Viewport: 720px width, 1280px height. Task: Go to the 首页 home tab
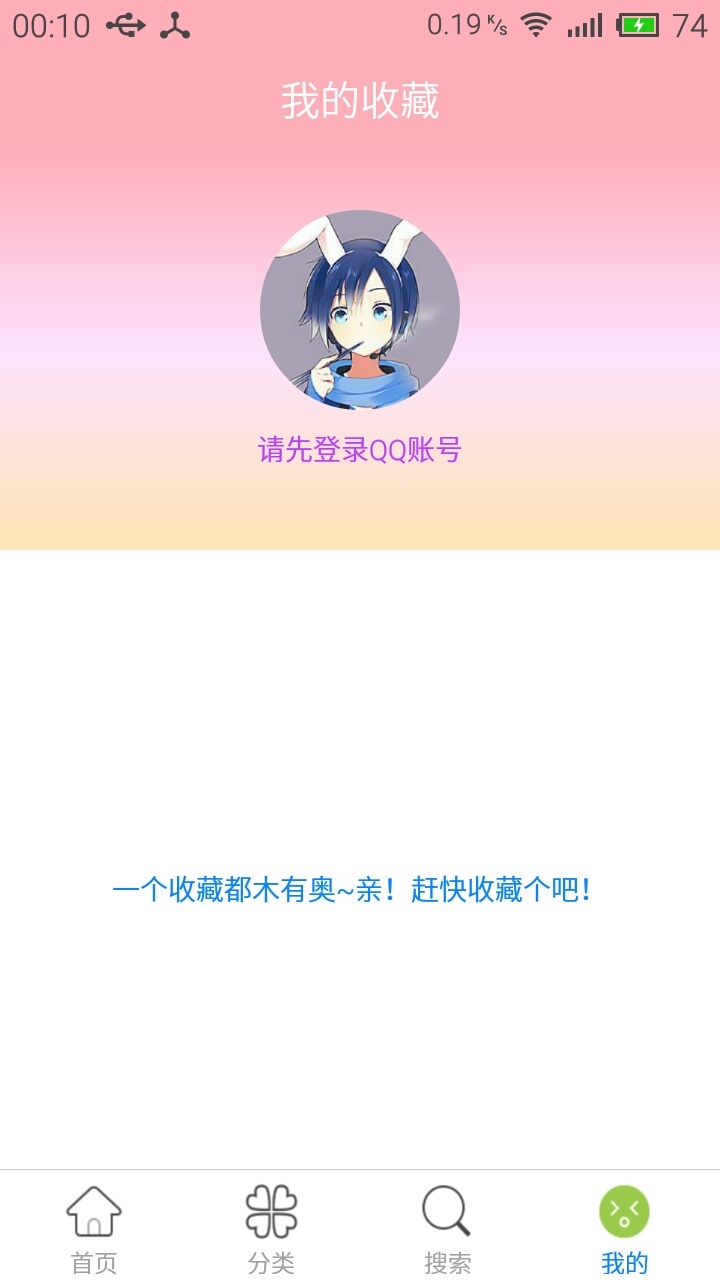[94, 1228]
